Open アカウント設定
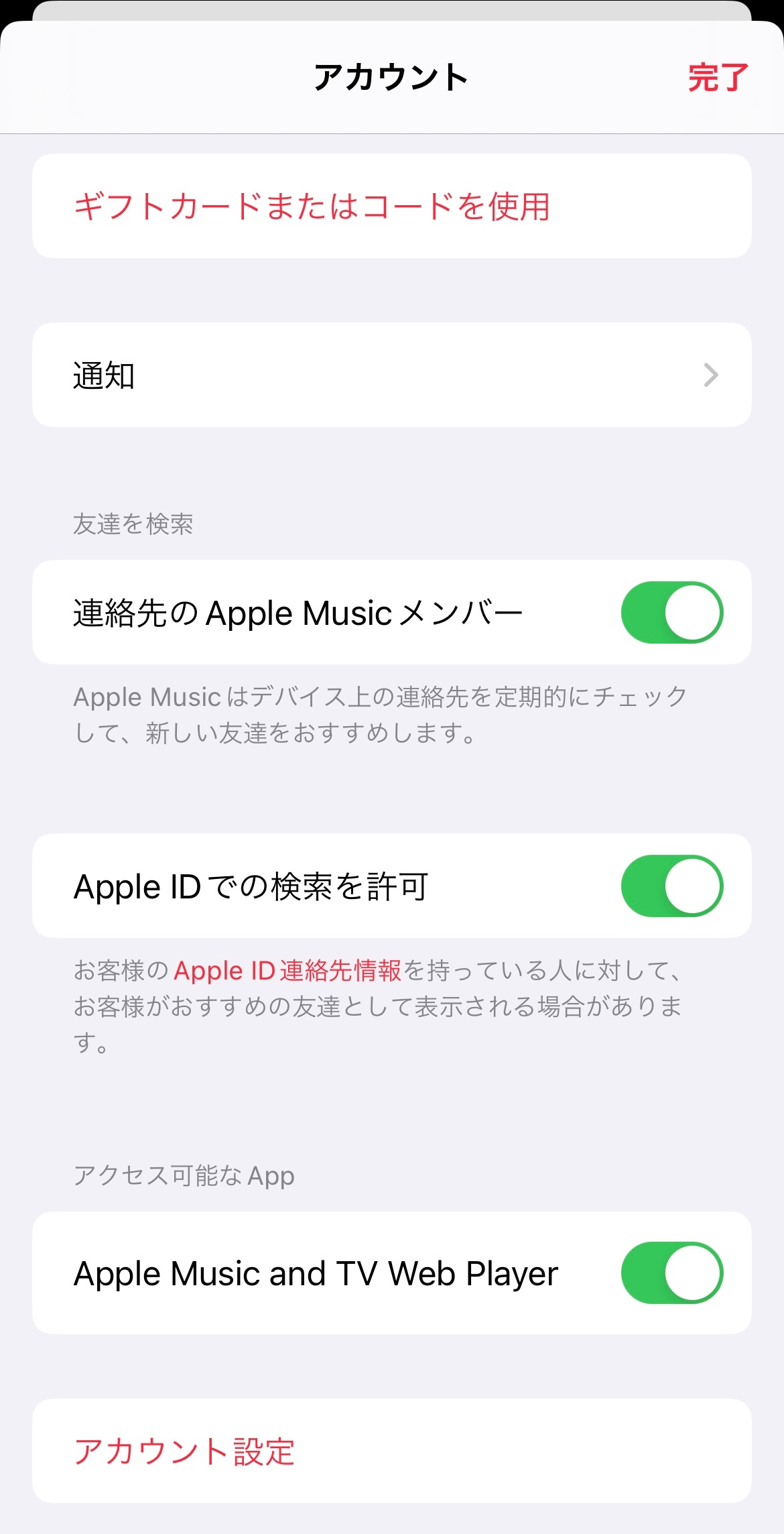 (185, 1451)
